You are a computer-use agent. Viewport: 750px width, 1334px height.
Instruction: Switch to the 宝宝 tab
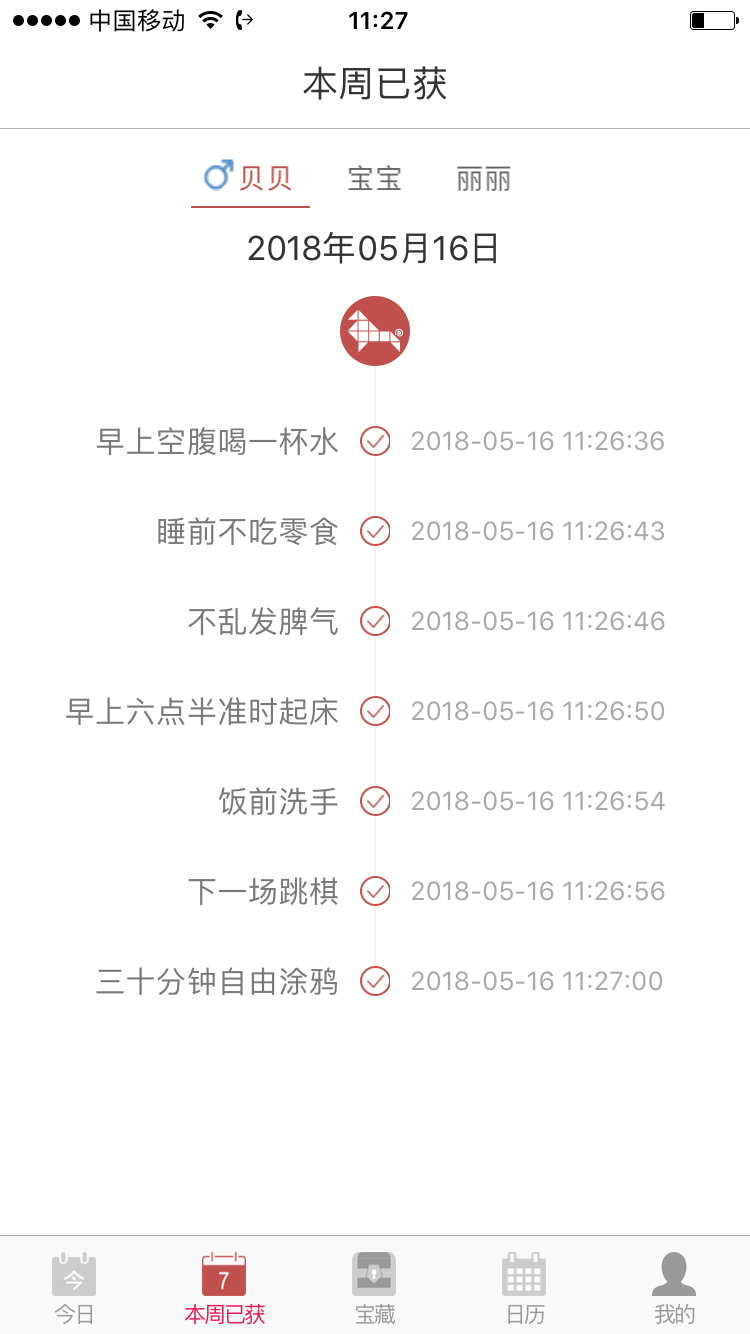[375, 179]
